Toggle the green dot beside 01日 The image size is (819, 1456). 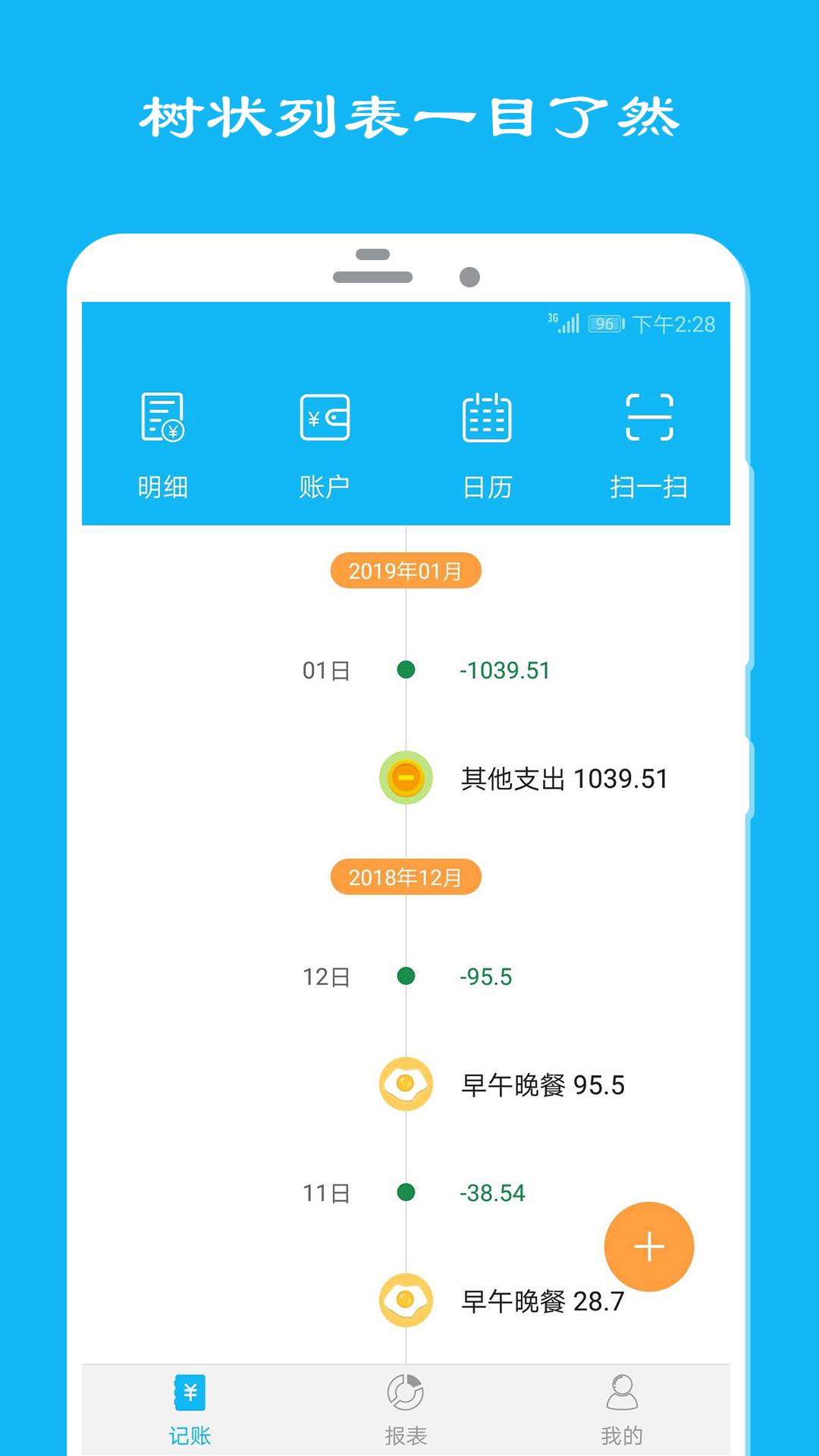tap(406, 670)
